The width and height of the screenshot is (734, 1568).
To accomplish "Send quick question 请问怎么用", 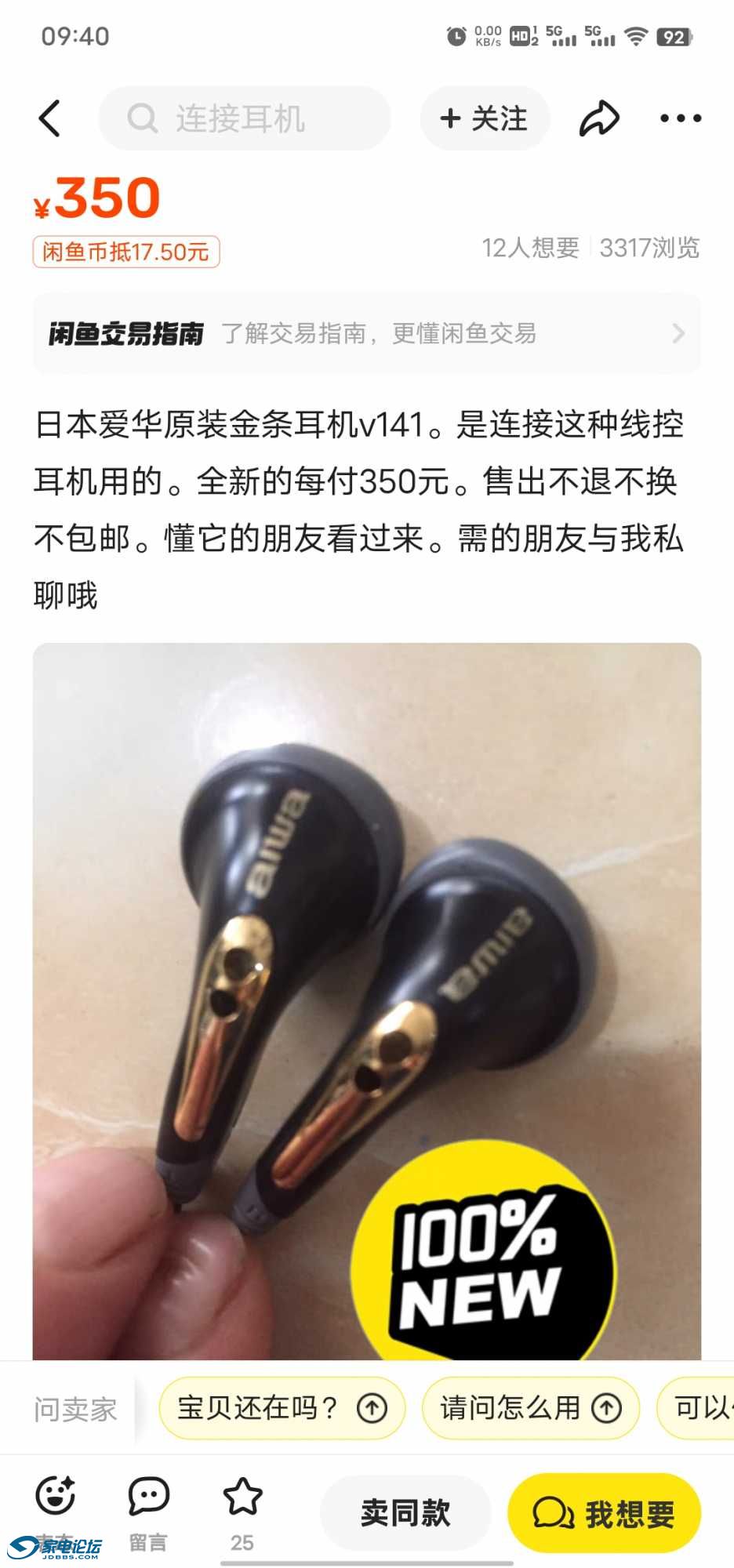I will [x=530, y=1408].
